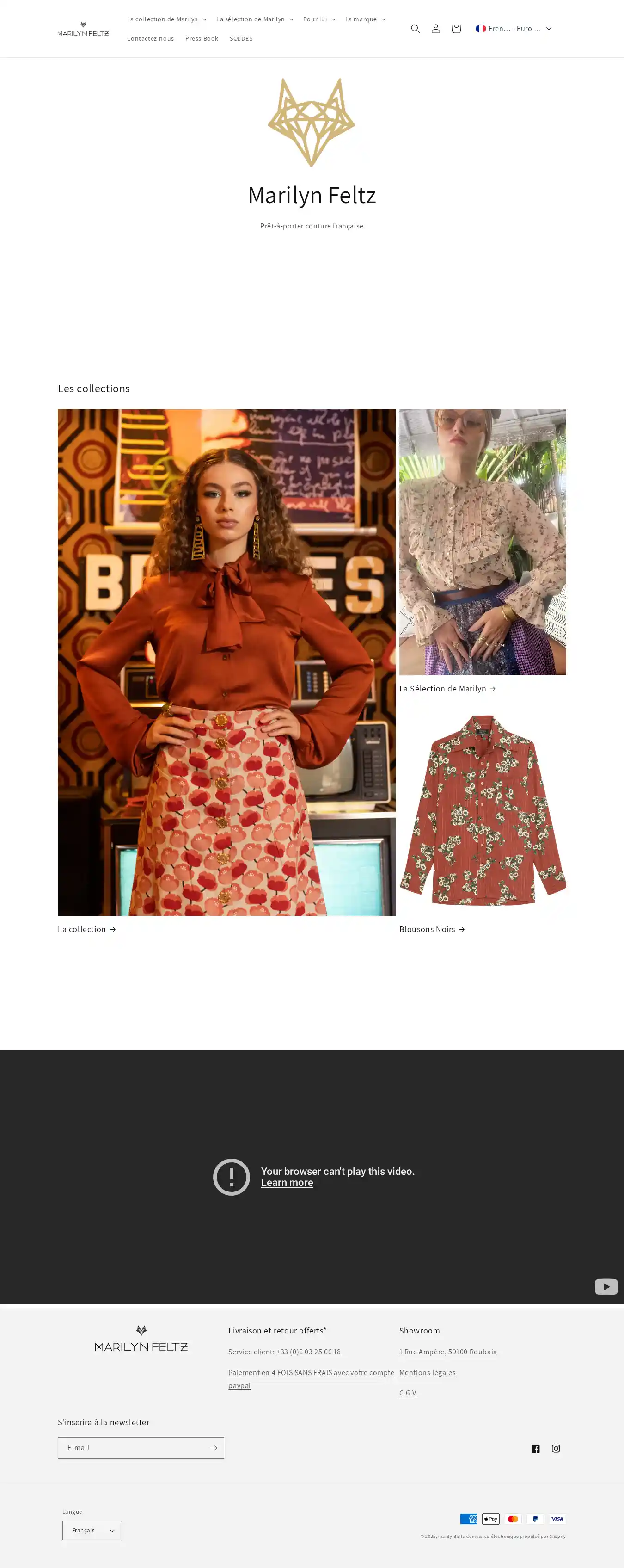Open the SOLDES page
This screenshot has width=624, height=1568.
tap(241, 39)
